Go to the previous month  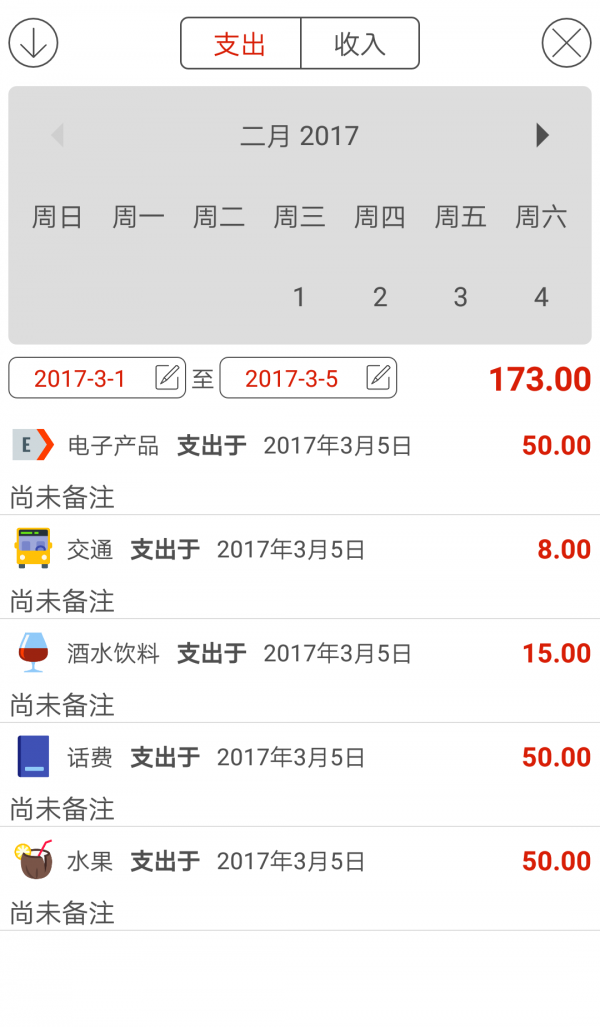pyautogui.click(x=57, y=135)
